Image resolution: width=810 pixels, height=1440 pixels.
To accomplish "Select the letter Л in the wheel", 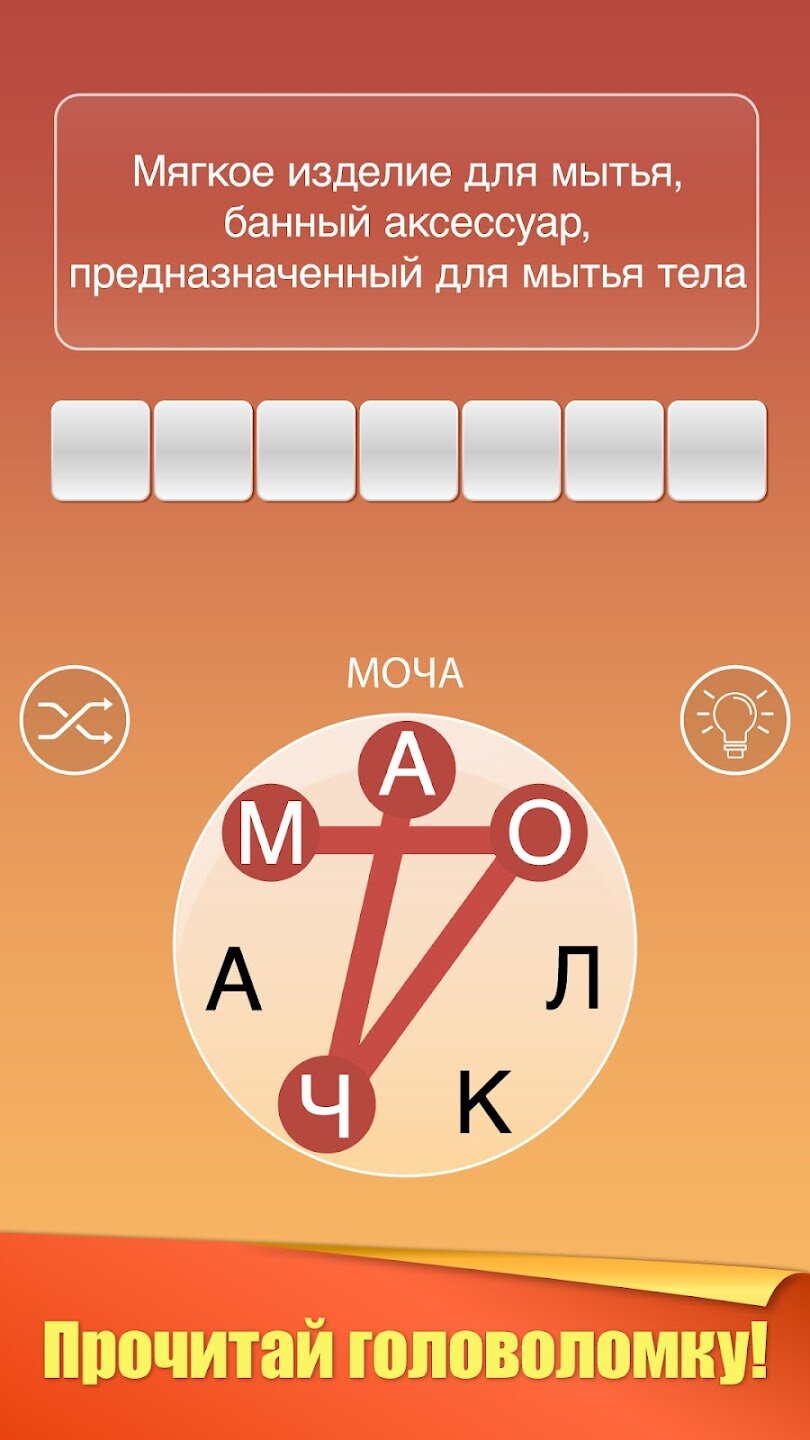I will (x=573, y=980).
